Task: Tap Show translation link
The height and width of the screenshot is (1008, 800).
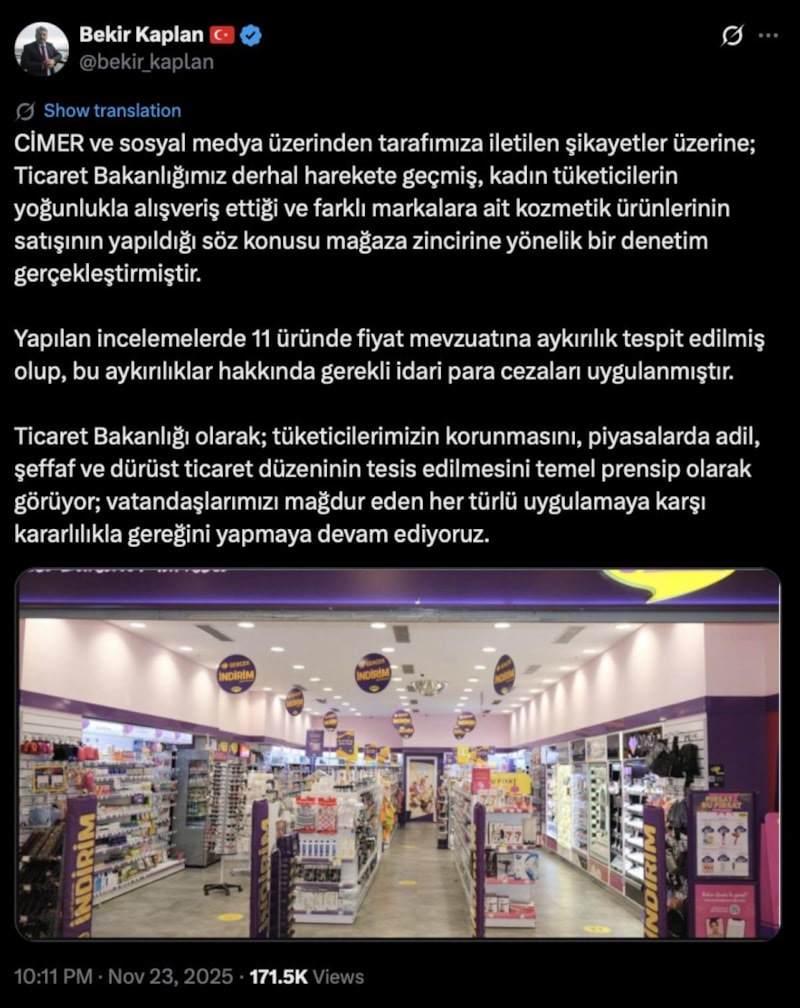Action: (112, 110)
